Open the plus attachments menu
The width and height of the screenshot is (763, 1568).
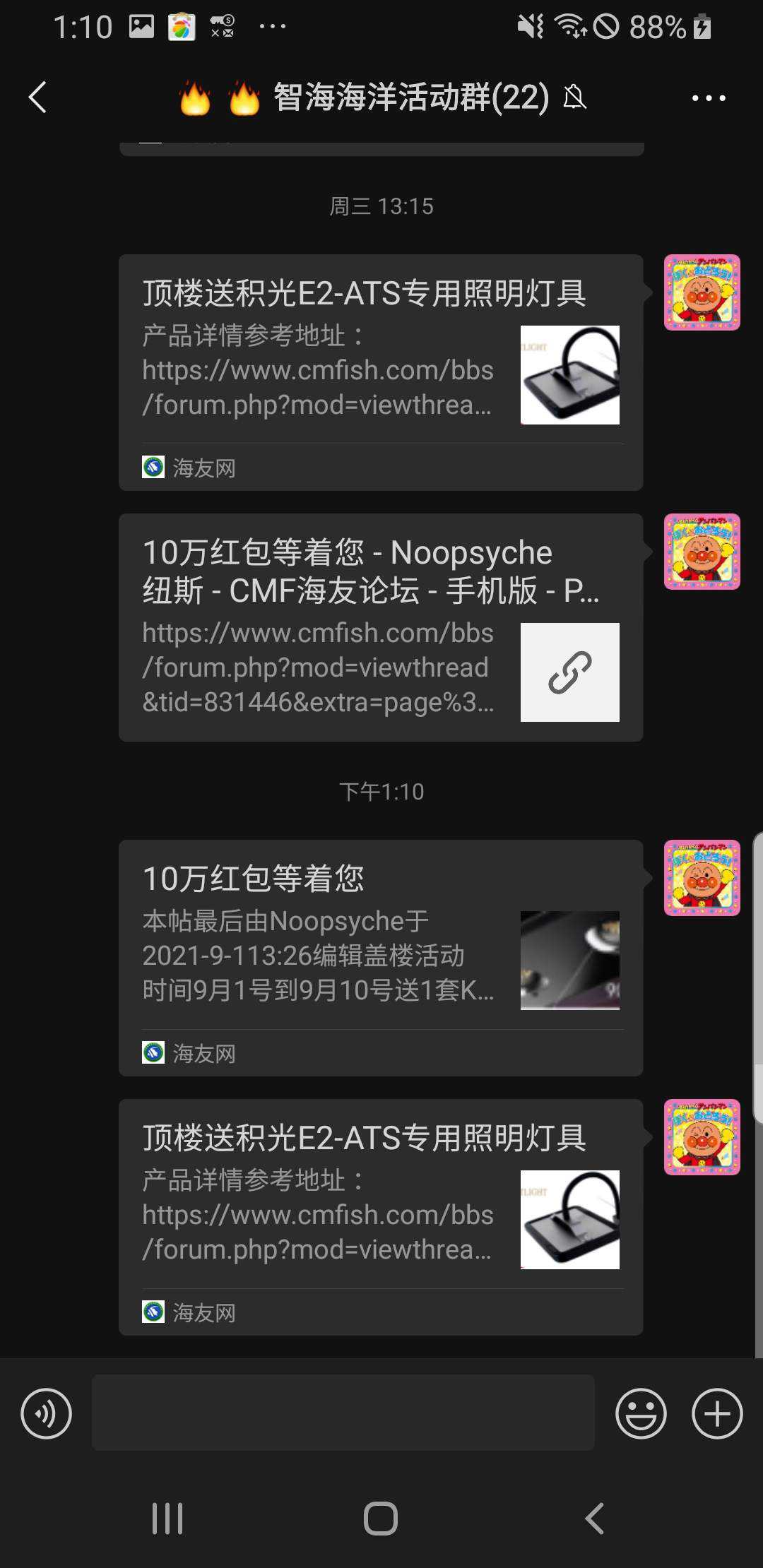[716, 1413]
